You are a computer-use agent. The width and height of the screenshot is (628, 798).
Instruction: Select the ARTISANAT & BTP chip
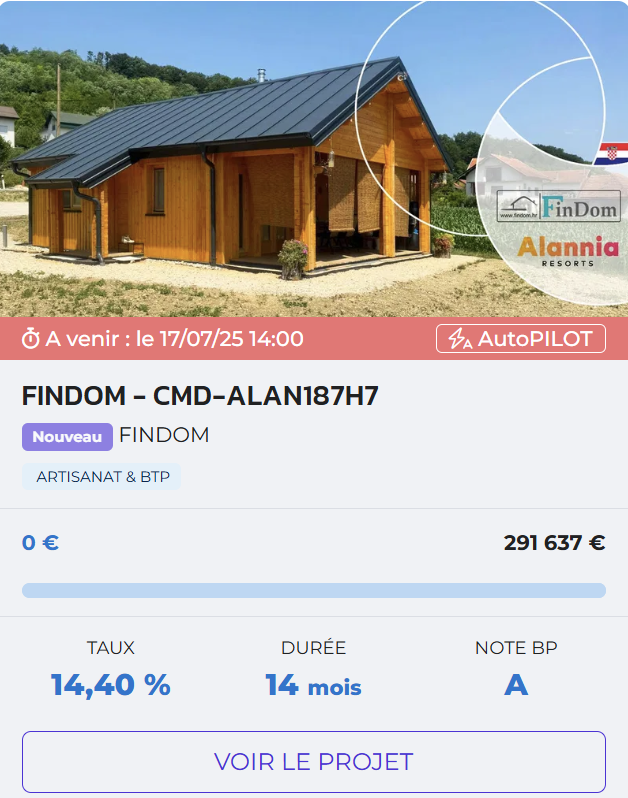point(101,477)
